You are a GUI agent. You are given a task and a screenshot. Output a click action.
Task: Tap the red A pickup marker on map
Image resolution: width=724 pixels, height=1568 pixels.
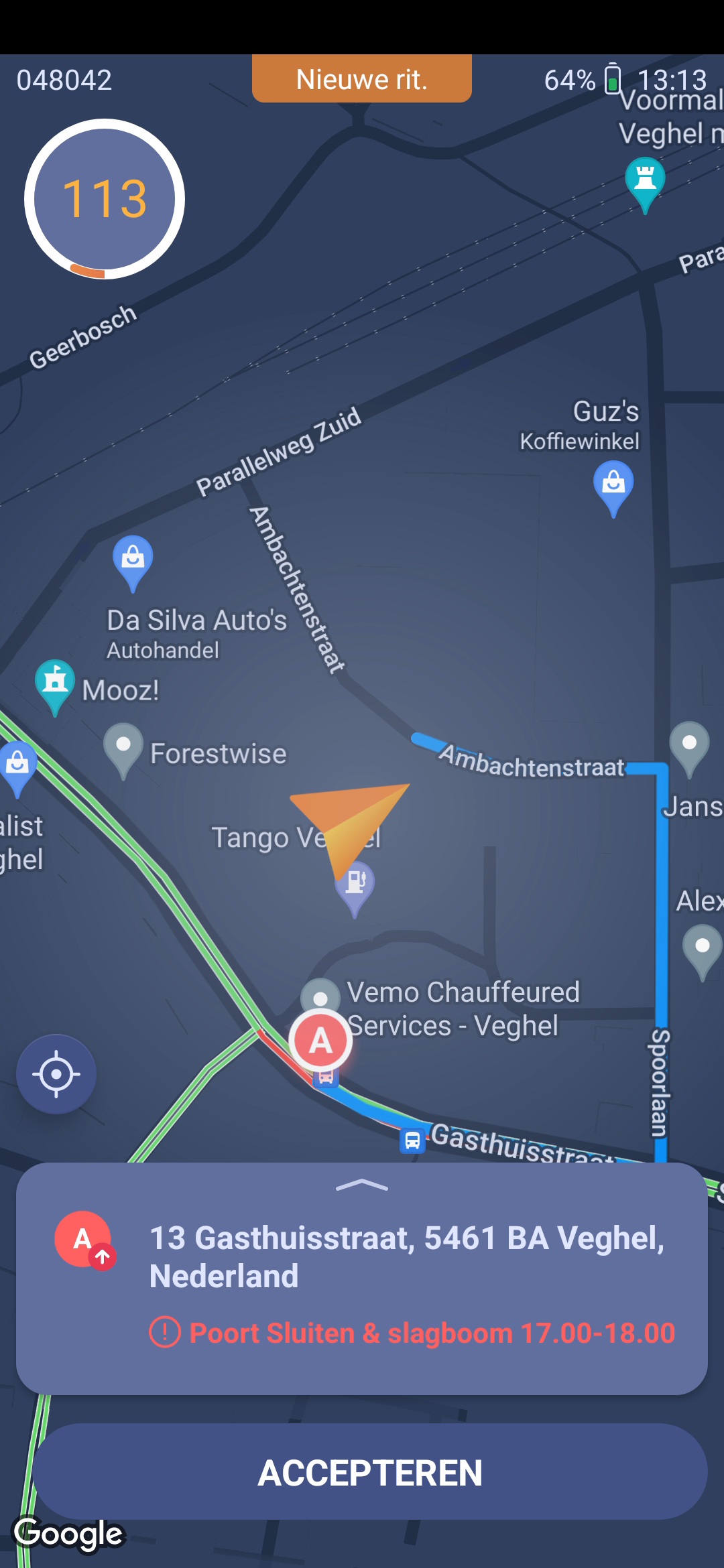point(320,1041)
